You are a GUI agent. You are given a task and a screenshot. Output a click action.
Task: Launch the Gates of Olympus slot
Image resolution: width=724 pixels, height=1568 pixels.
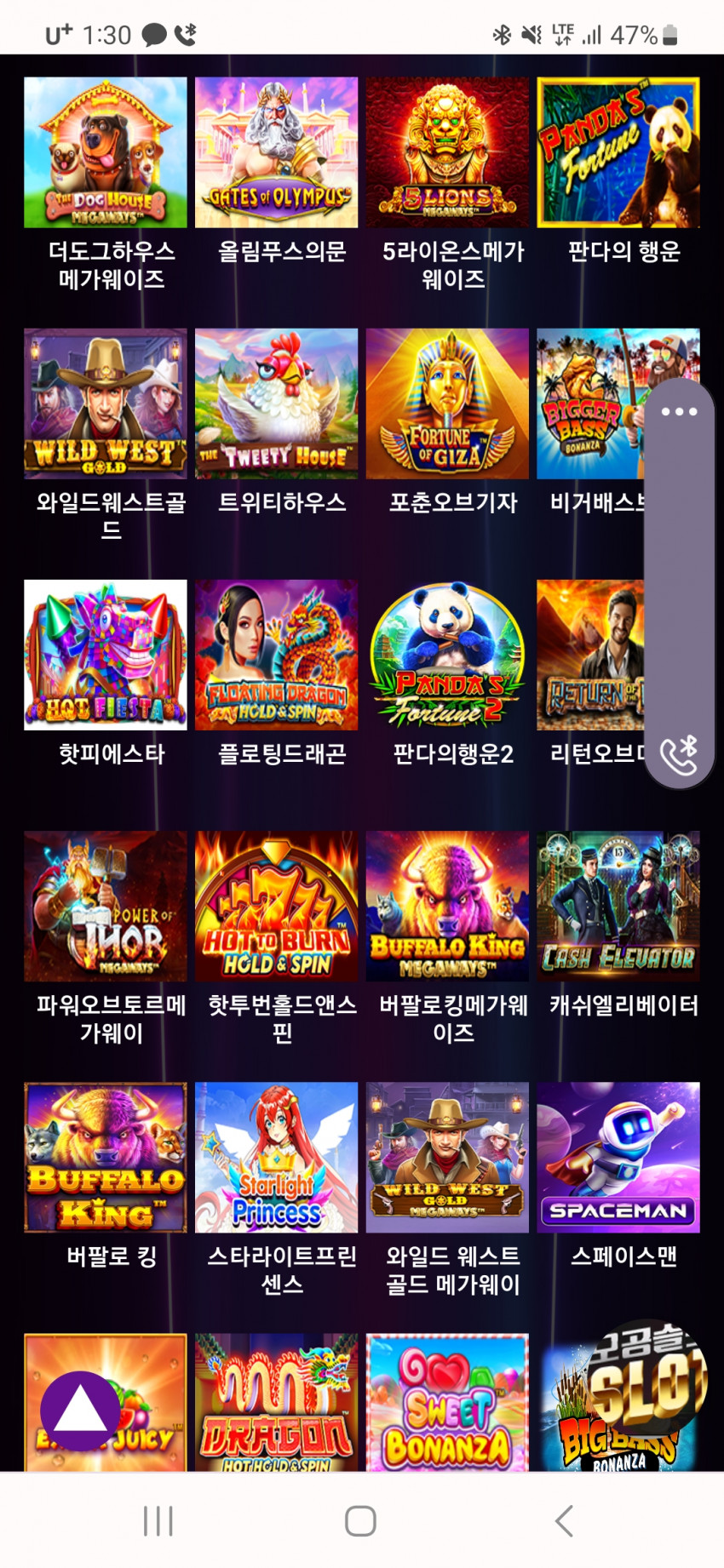pyautogui.click(x=276, y=152)
